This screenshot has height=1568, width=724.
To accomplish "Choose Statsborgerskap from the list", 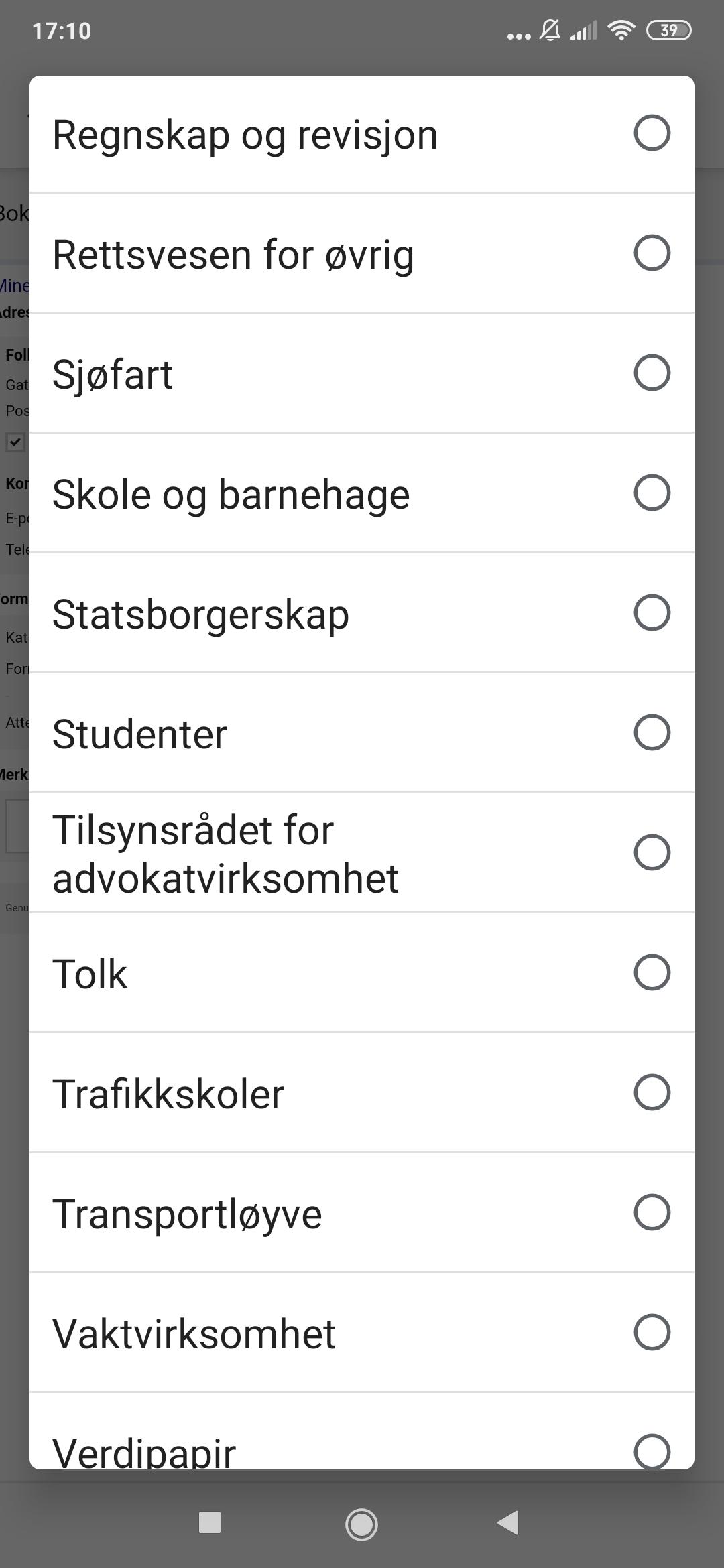I will click(362, 613).
